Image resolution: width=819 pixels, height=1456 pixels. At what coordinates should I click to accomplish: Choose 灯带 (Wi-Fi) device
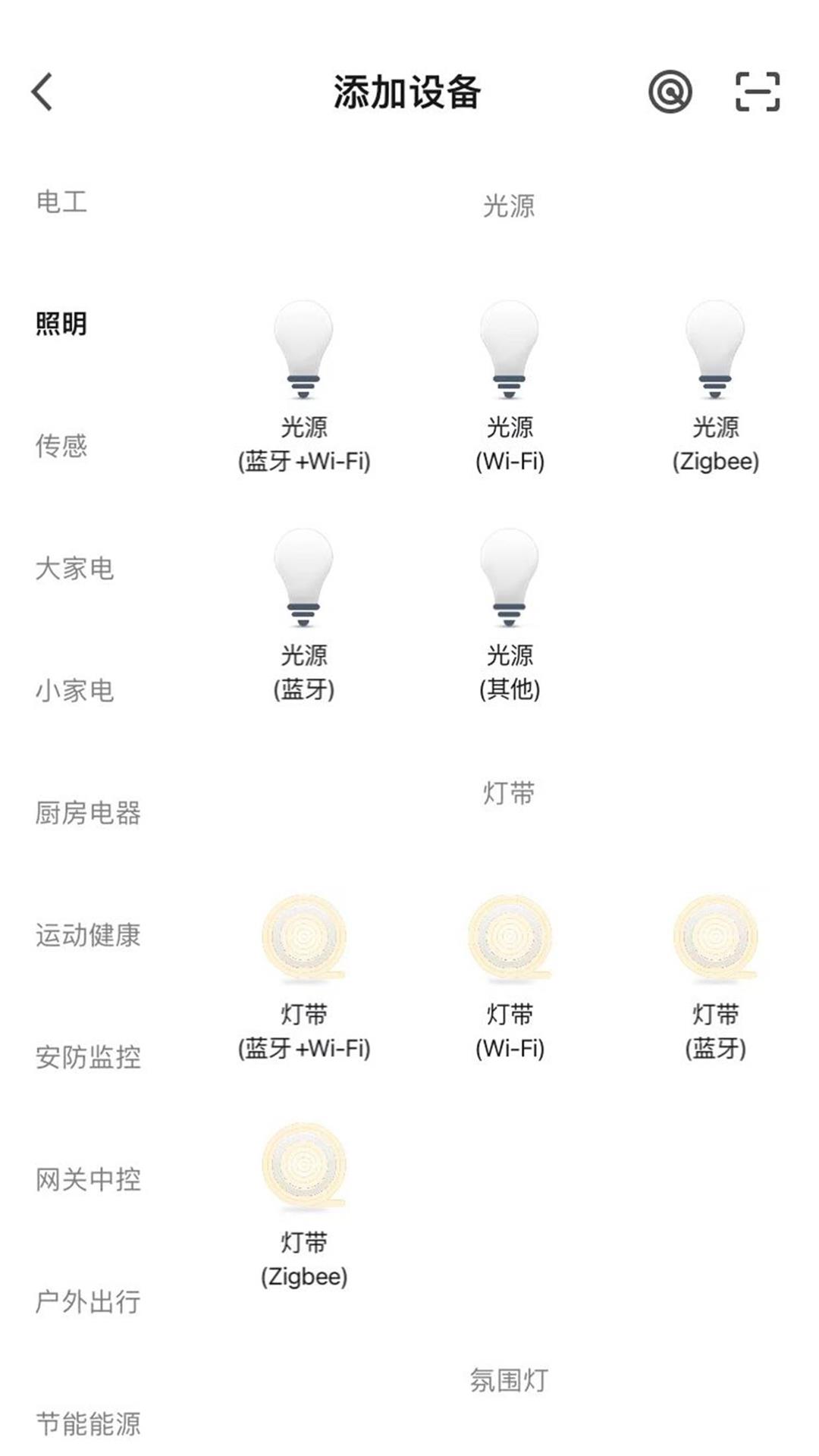pos(510,978)
